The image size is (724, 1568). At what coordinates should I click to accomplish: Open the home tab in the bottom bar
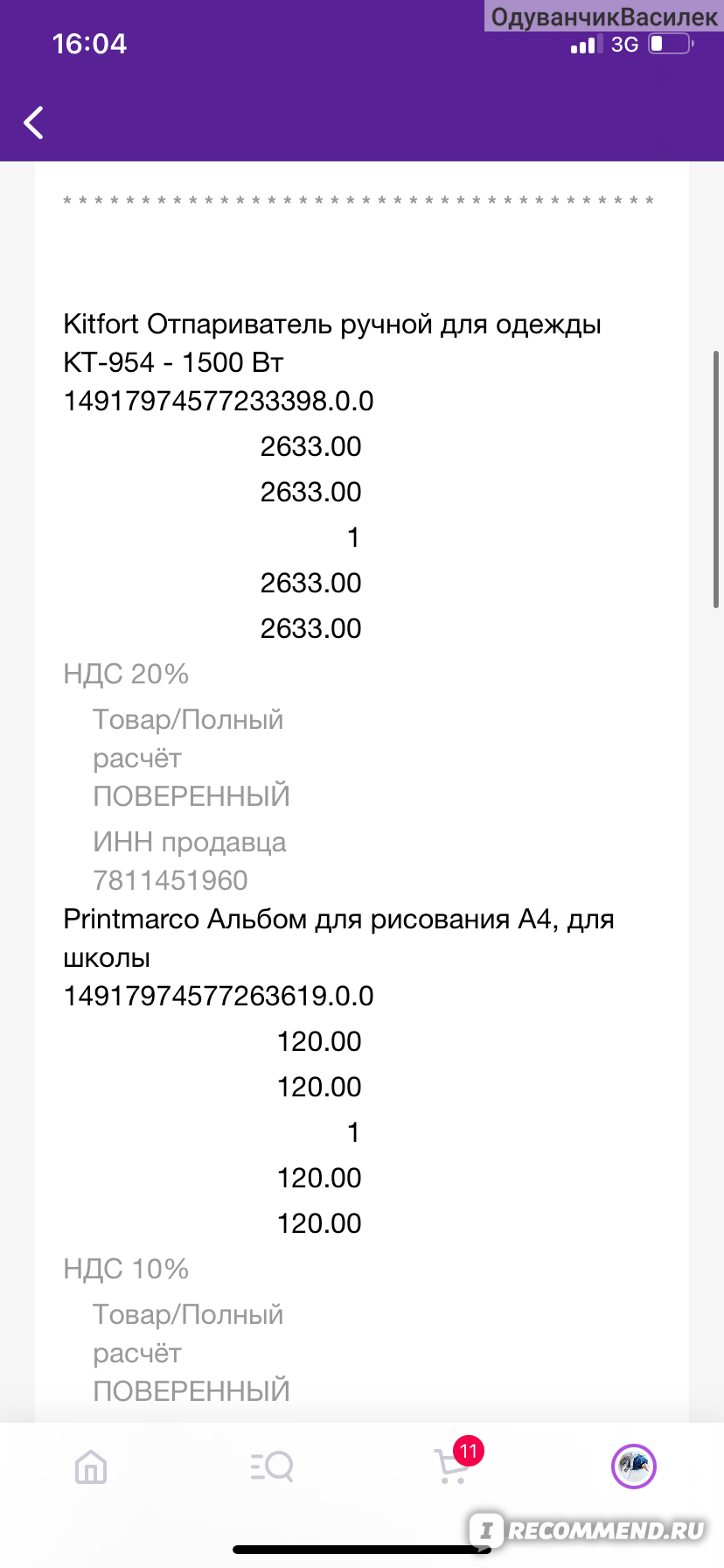91,1466
